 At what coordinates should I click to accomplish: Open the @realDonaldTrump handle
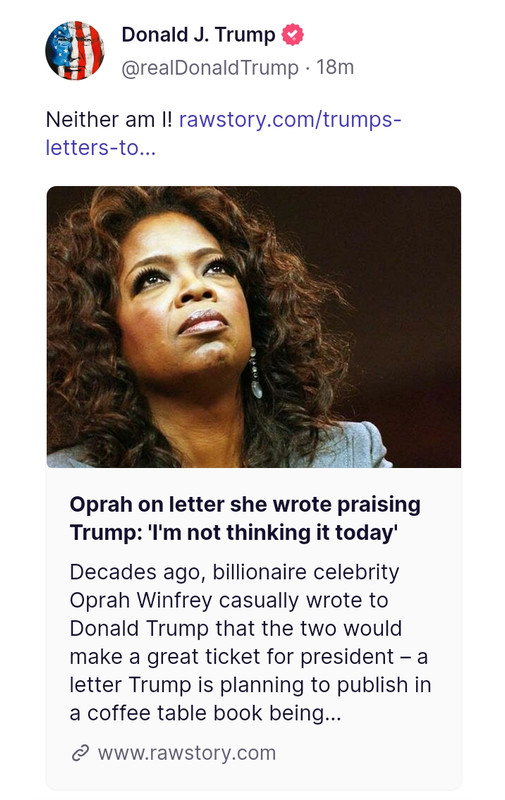click(210, 67)
